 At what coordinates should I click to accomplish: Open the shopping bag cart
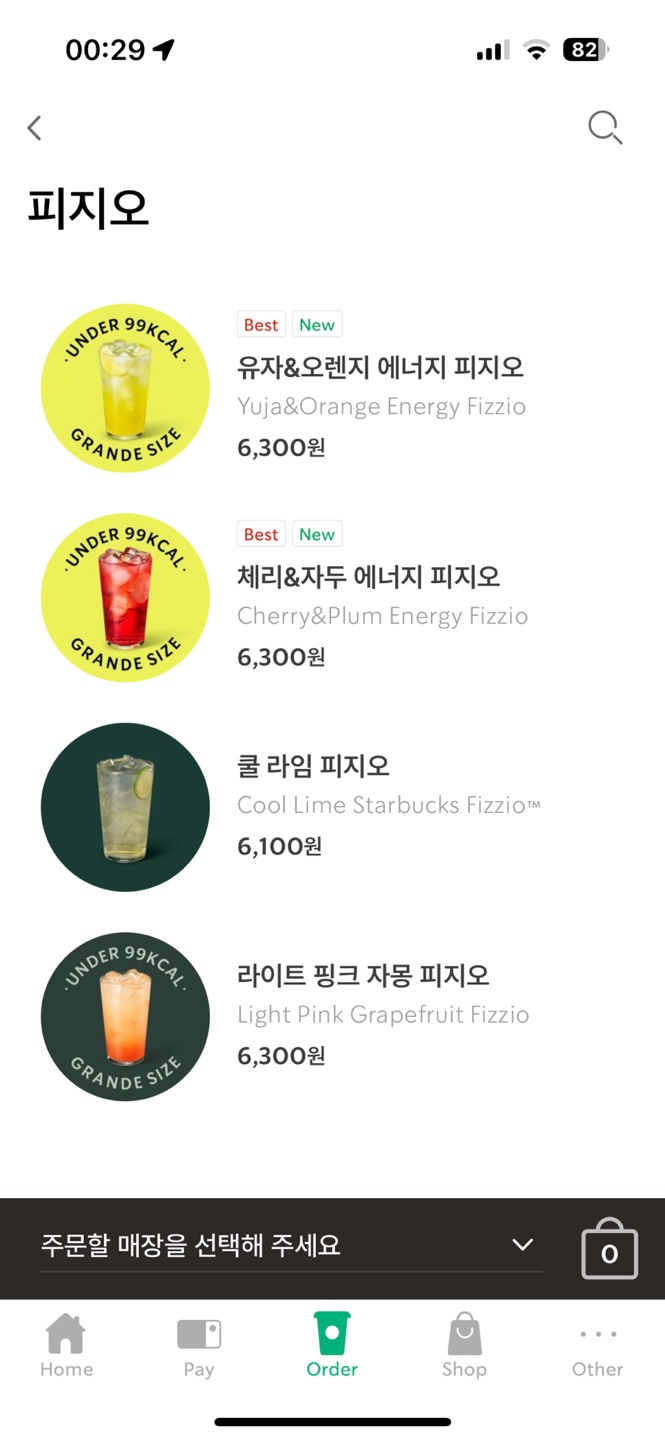[609, 1249]
